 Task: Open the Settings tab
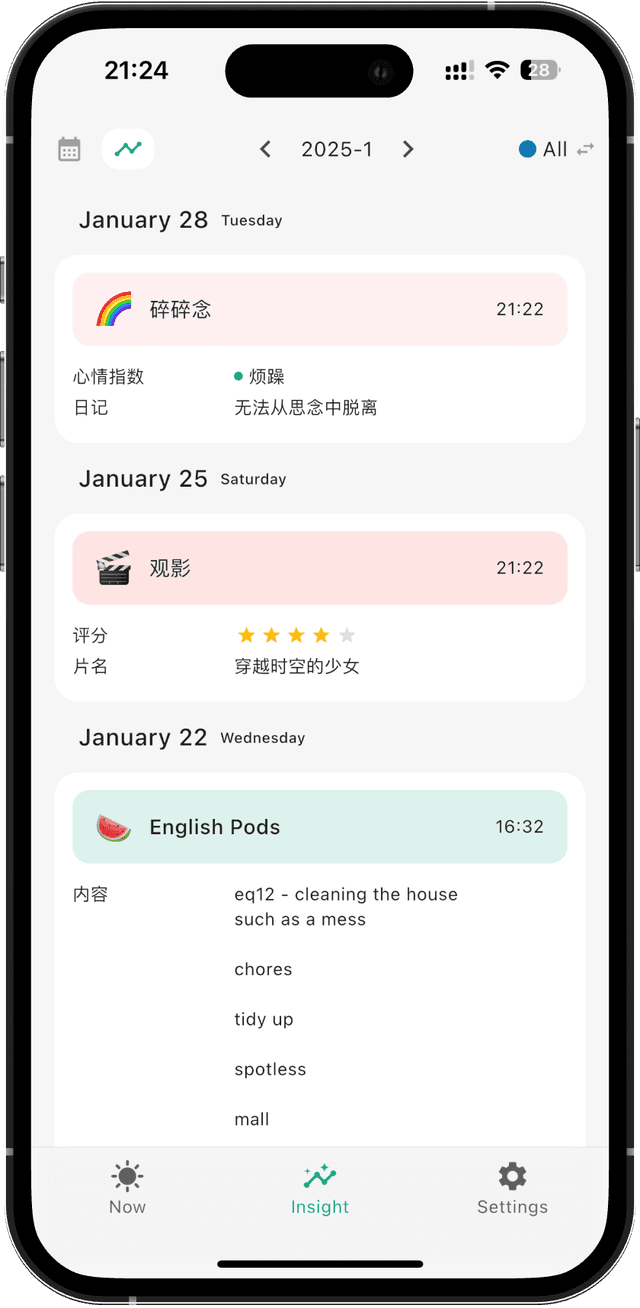(x=512, y=1188)
